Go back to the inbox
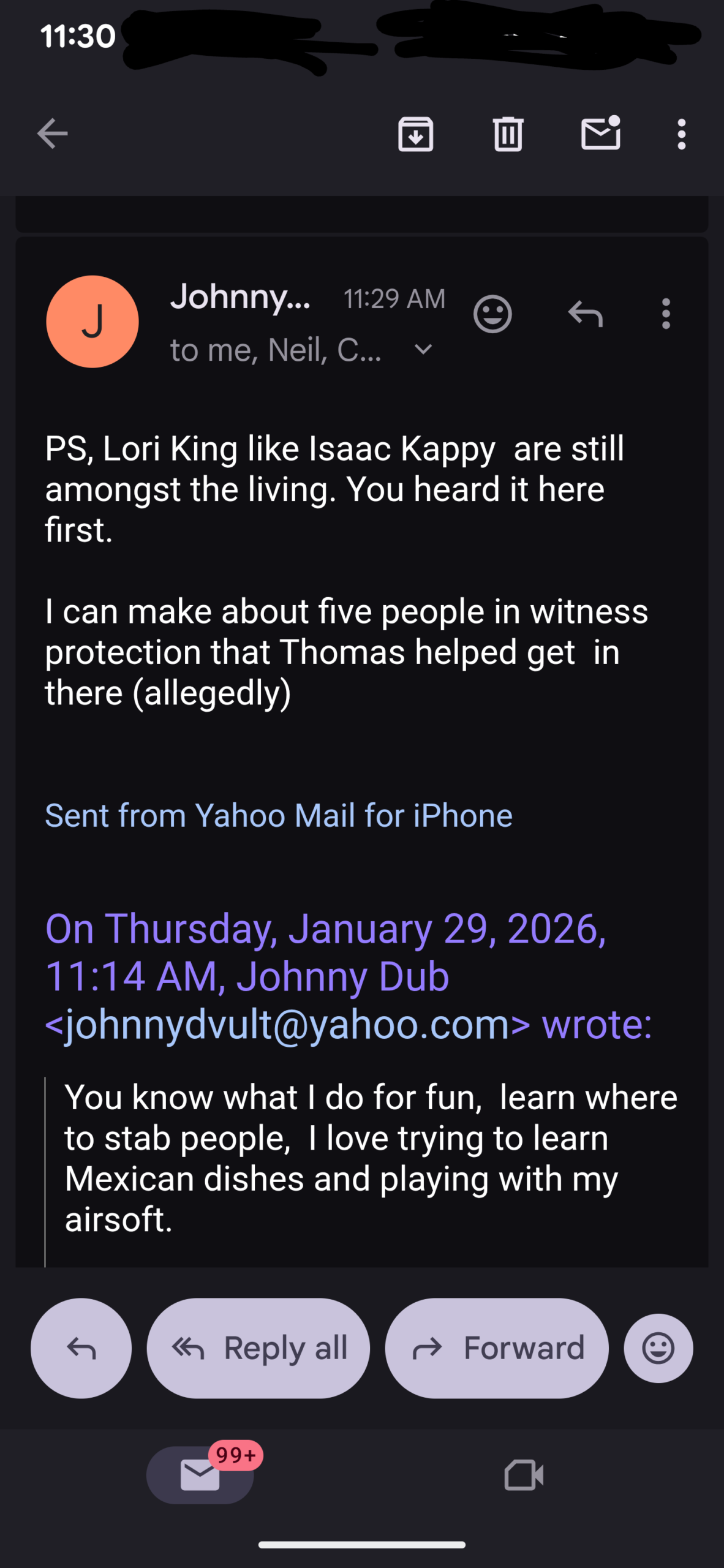The width and height of the screenshot is (724, 1568). [x=52, y=134]
